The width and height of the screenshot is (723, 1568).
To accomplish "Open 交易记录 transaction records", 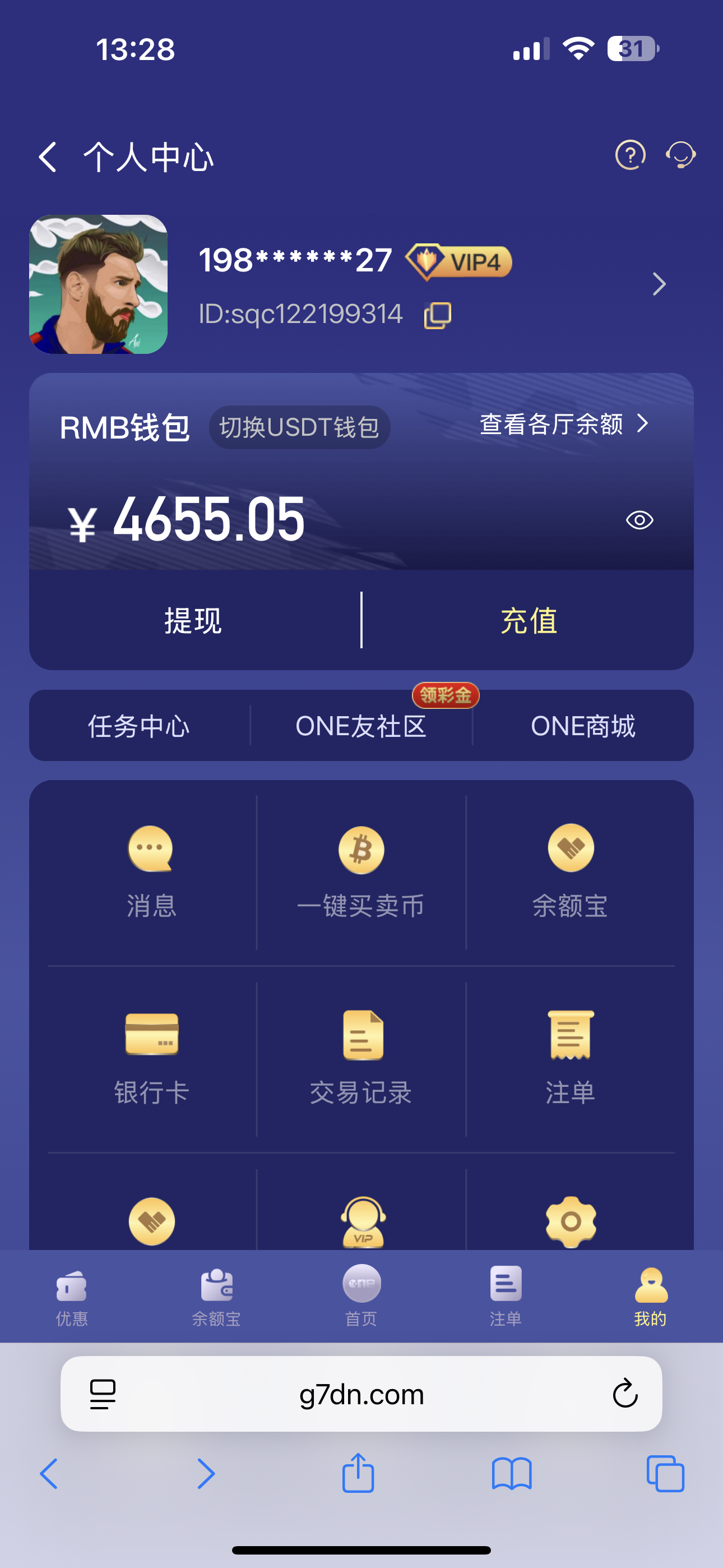I will click(361, 1058).
